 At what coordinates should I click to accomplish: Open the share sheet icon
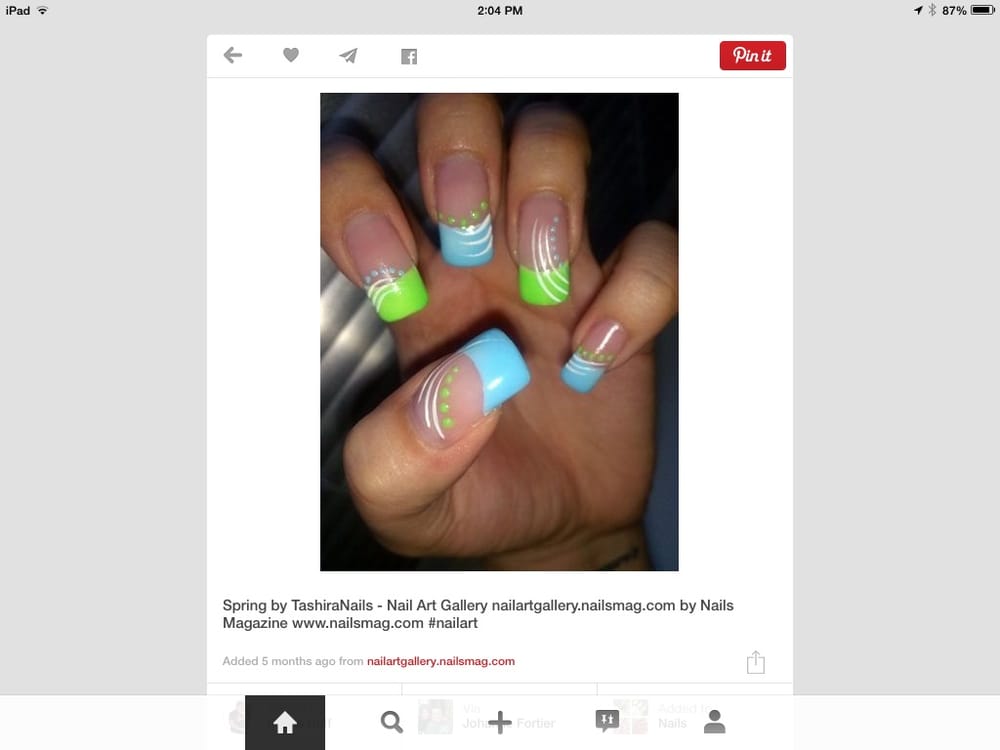pos(756,662)
